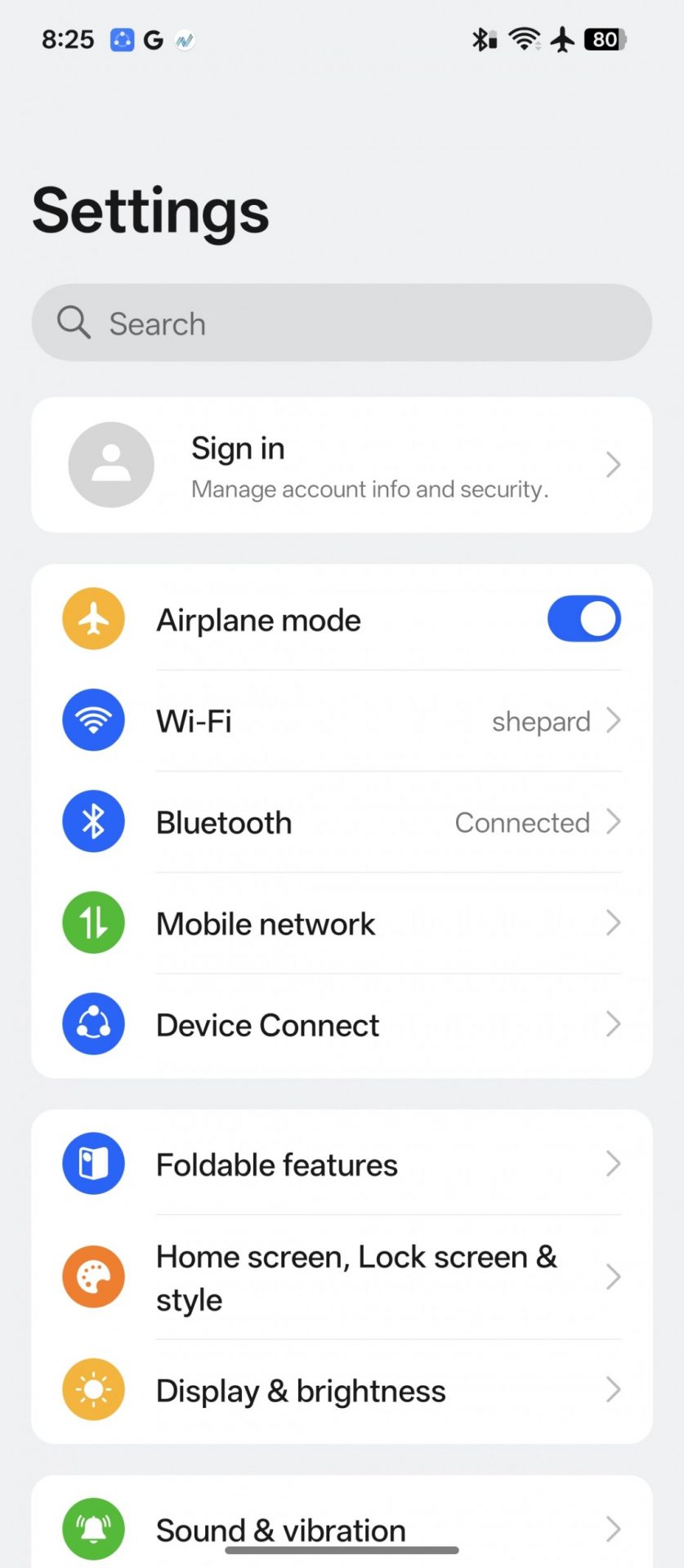
Task: Open Home screen, Lock screen & style
Action: pos(342,1277)
